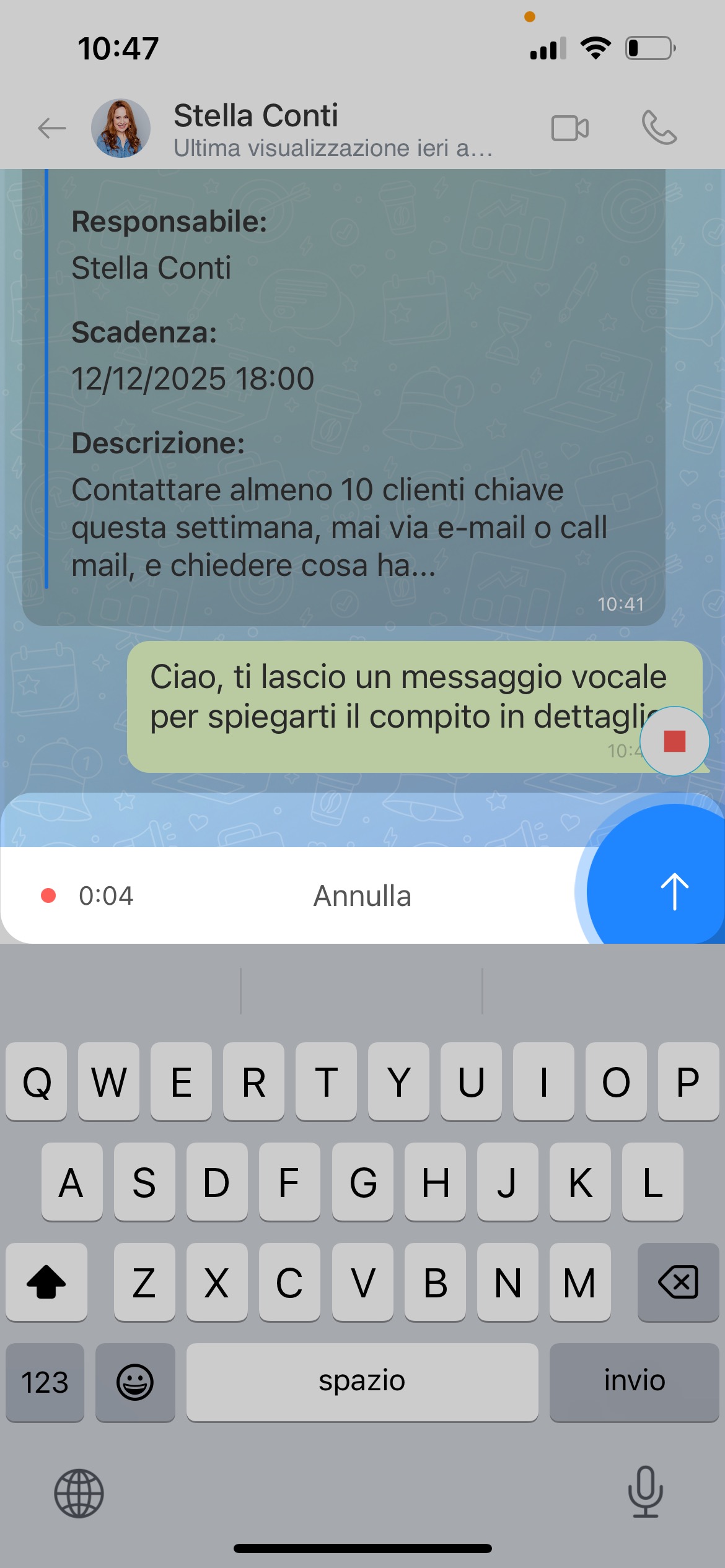
Task: Tap the invio key
Action: coord(634,1382)
